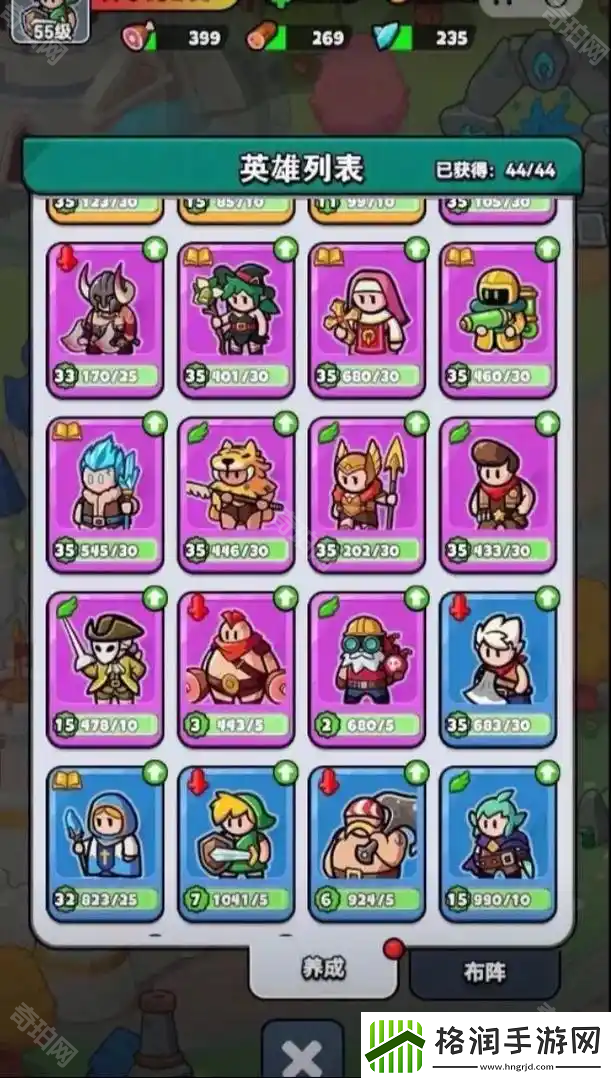Image resolution: width=611 pixels, height=1078 pixels.
Task: Select the winged valkyrie card 202/30
Action: tap(367, 493)
